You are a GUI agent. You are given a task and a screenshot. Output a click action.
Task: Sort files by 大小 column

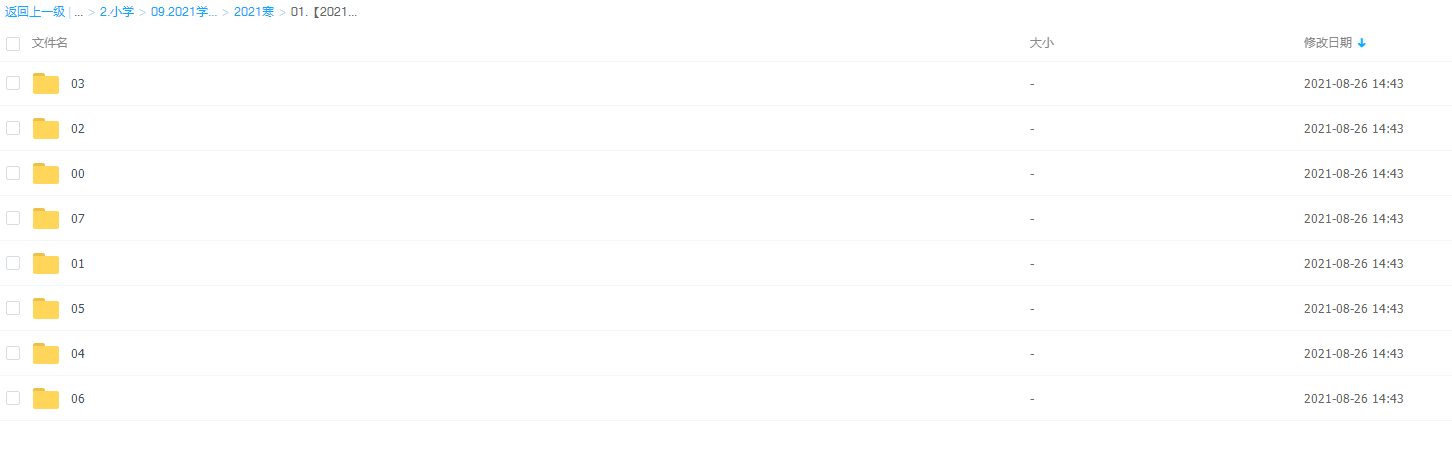click(x=1041, y=43)
